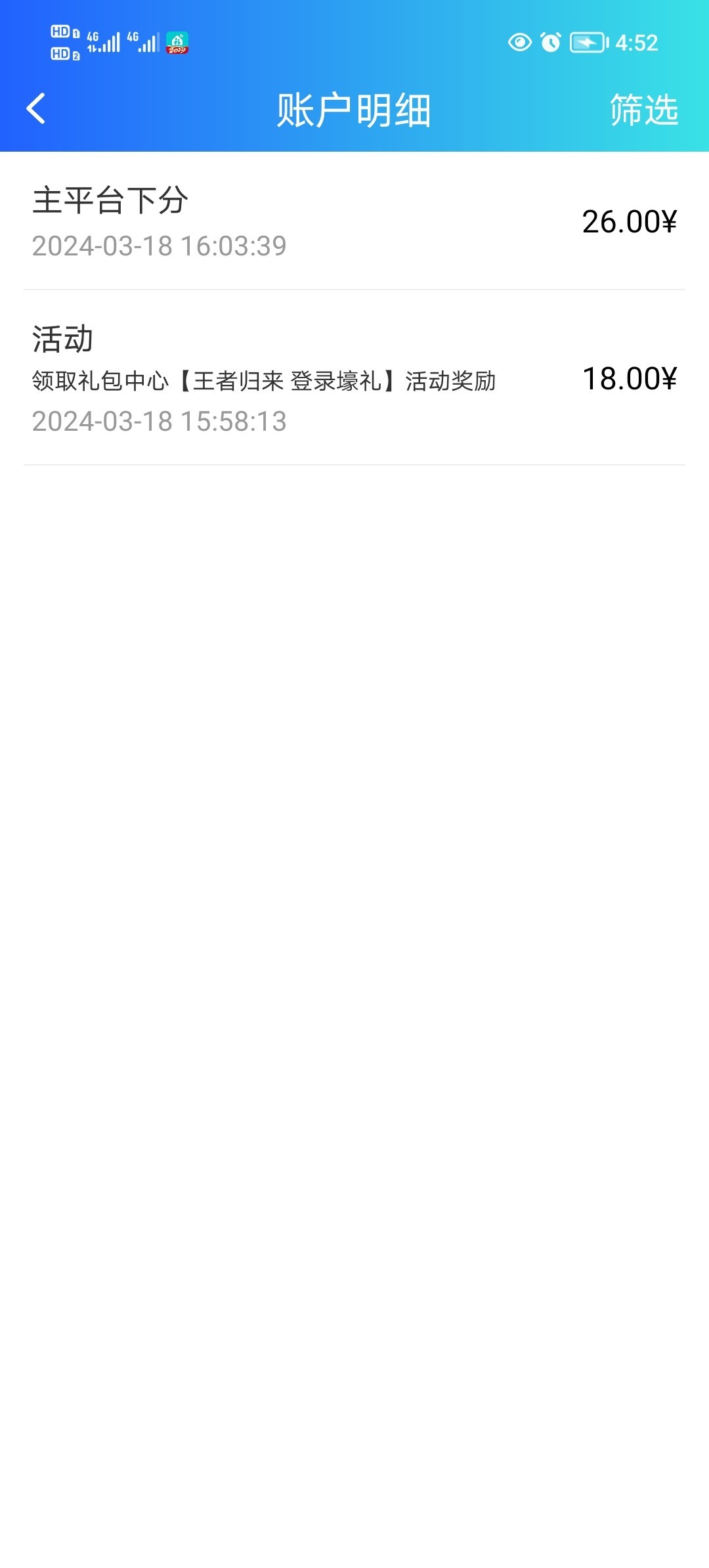Image resolution: width=709 pixels, height=1568 pixels.
Task: Open the 筛选 filter option
Action: pyautogui.click(x=643, y=110)
